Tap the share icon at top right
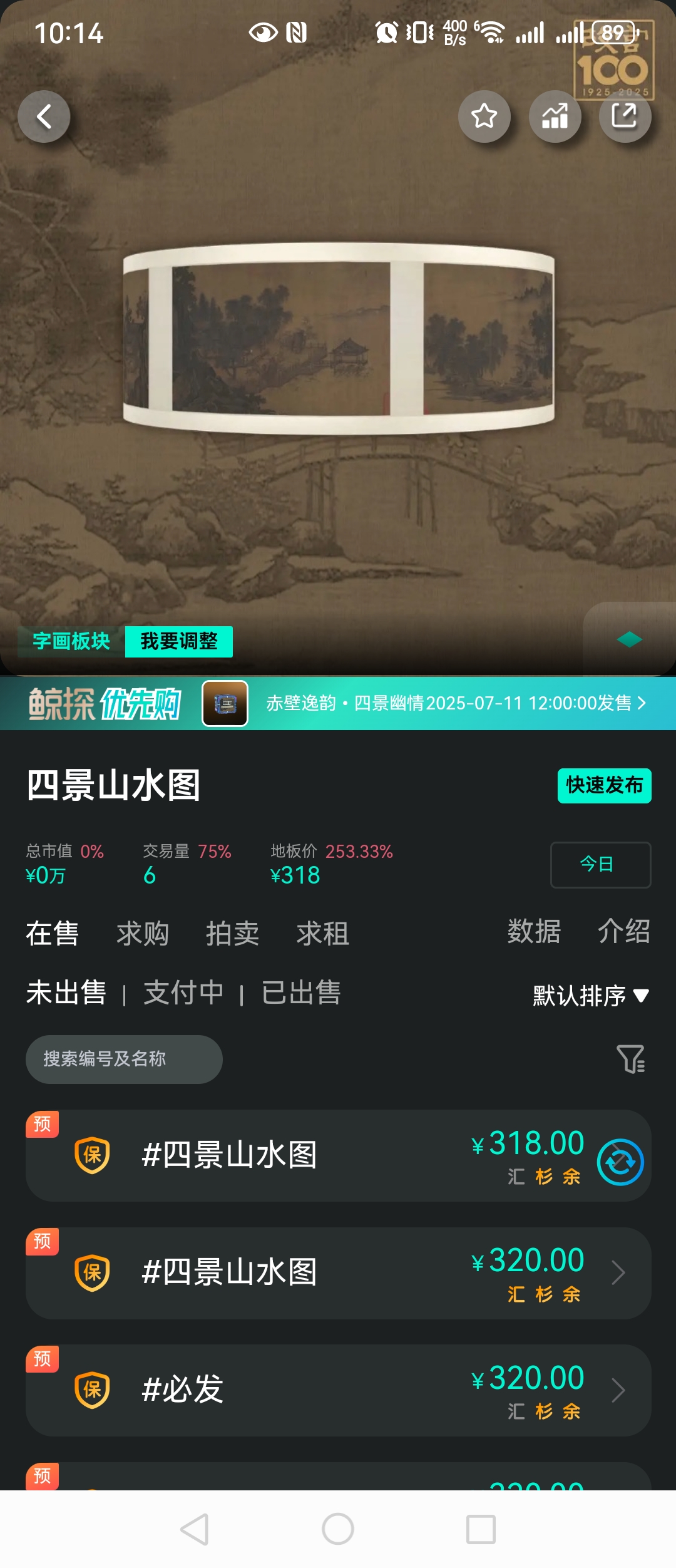 point(624,116)
